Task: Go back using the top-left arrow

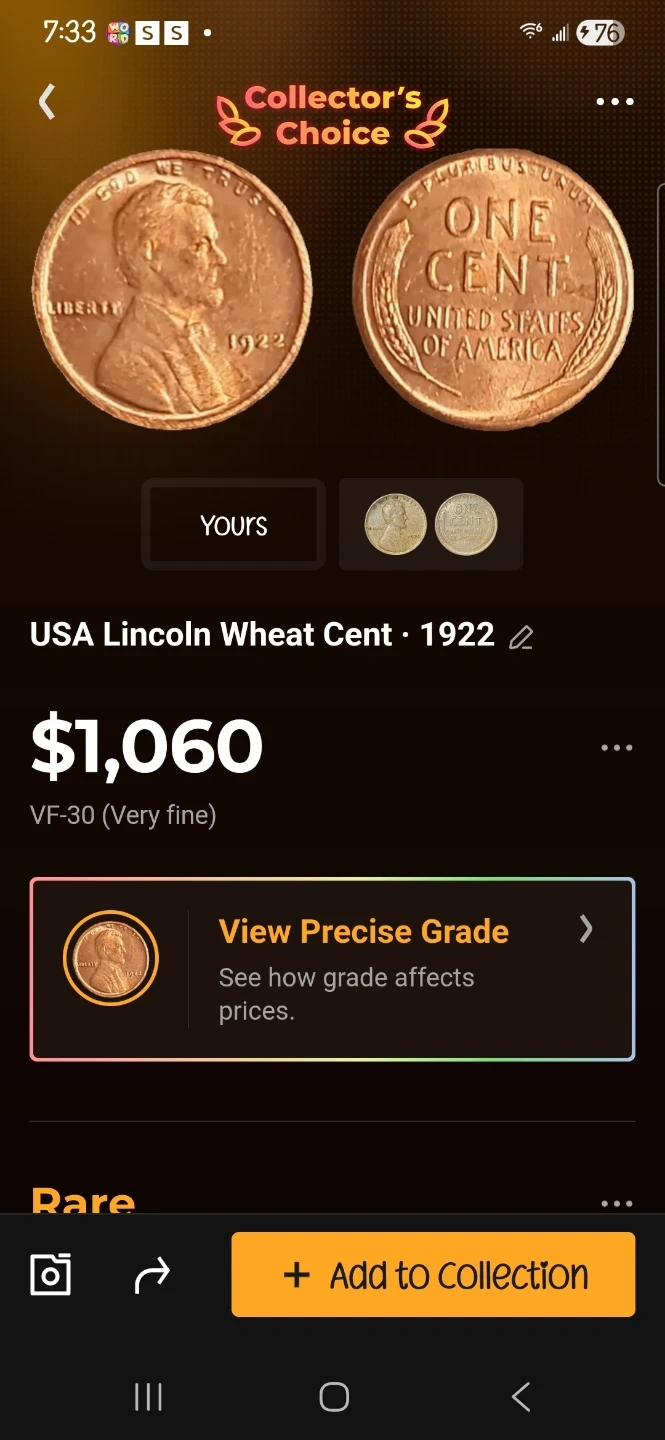Action: [x=46, y=101]
